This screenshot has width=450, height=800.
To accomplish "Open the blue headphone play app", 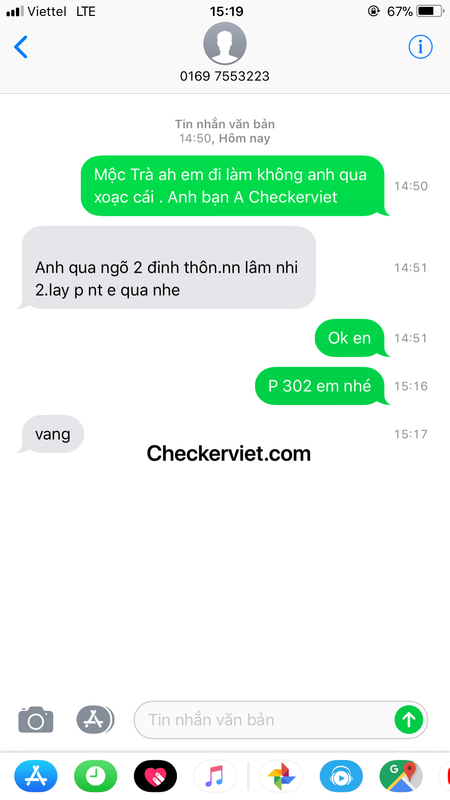I will coord(341,776).
